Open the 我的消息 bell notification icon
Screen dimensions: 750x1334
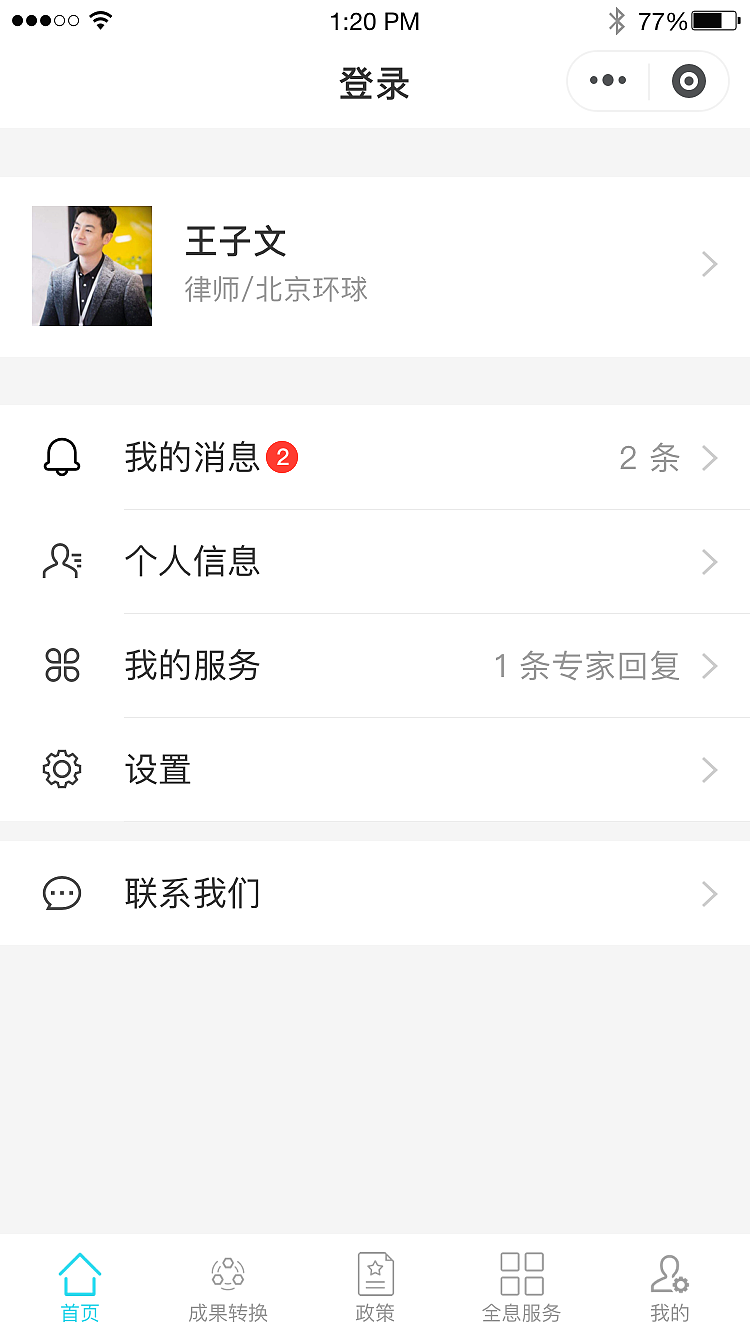click(x=62, y=457)
